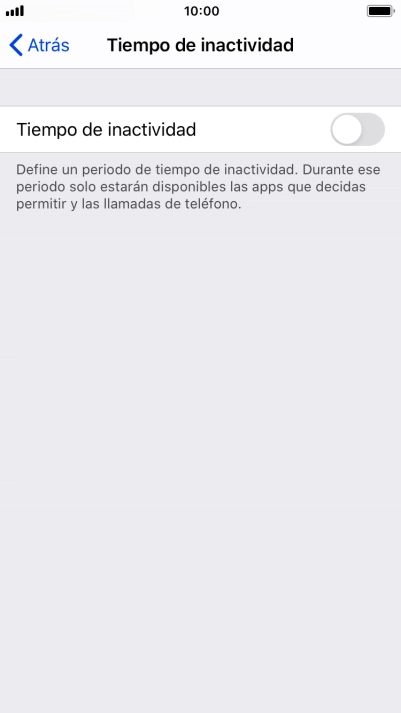Go back with the Atrás button
Image resolution: width=401 pixels, height=713 pixels.
coord(39,45)
